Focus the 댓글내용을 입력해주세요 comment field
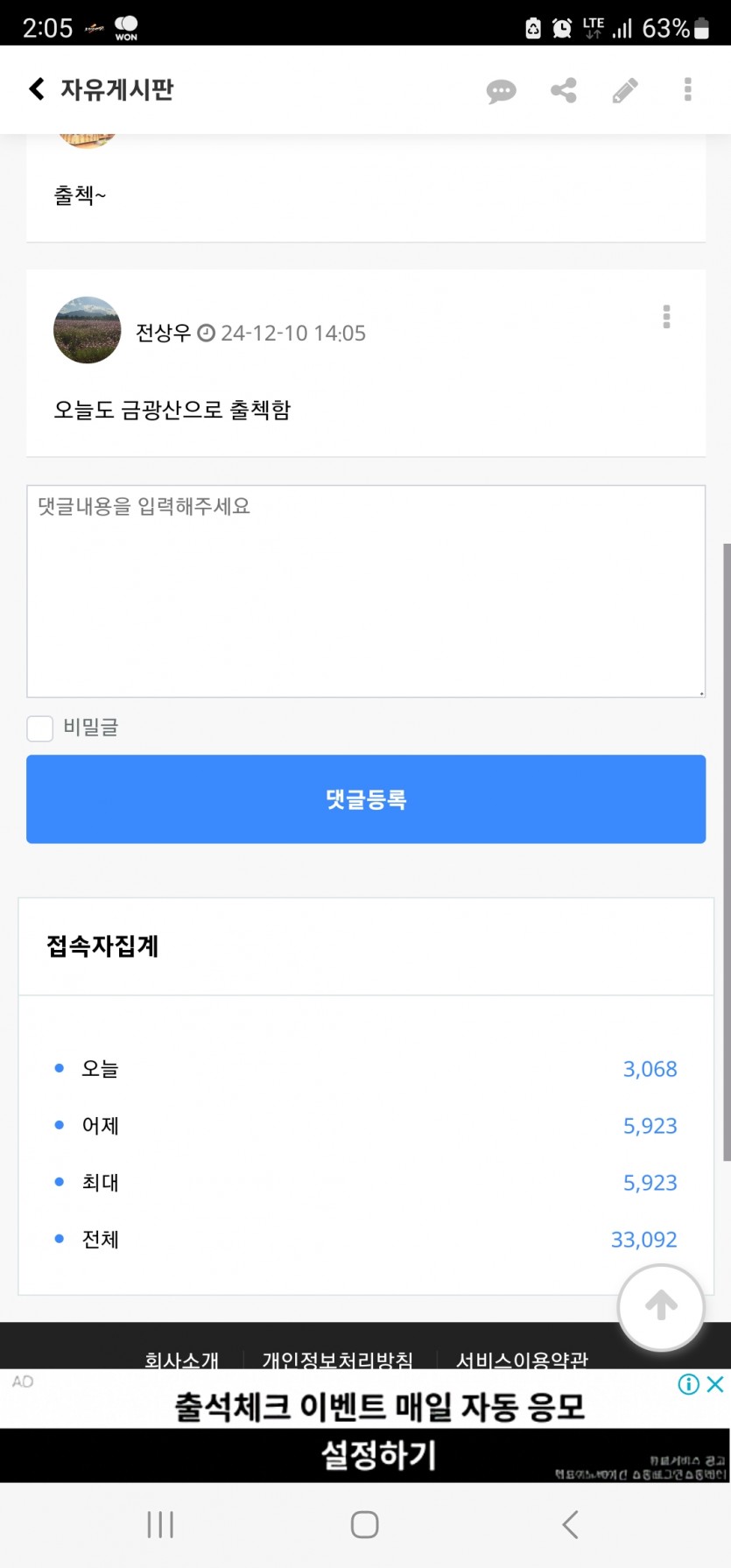Image resolution: width=731 pixels, height=1568 pixels. point(366,592)
